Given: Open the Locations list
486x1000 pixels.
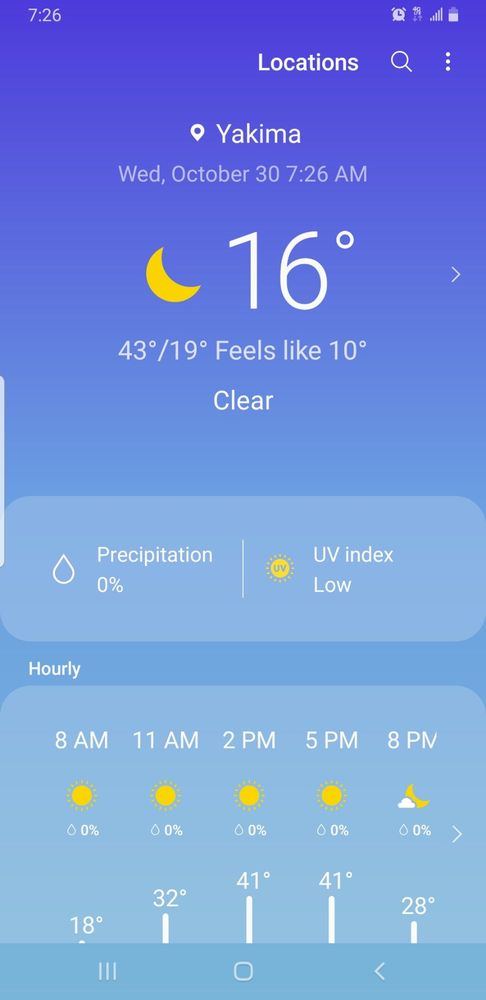Looking at the screenshot, I should (x=308, y=62).
